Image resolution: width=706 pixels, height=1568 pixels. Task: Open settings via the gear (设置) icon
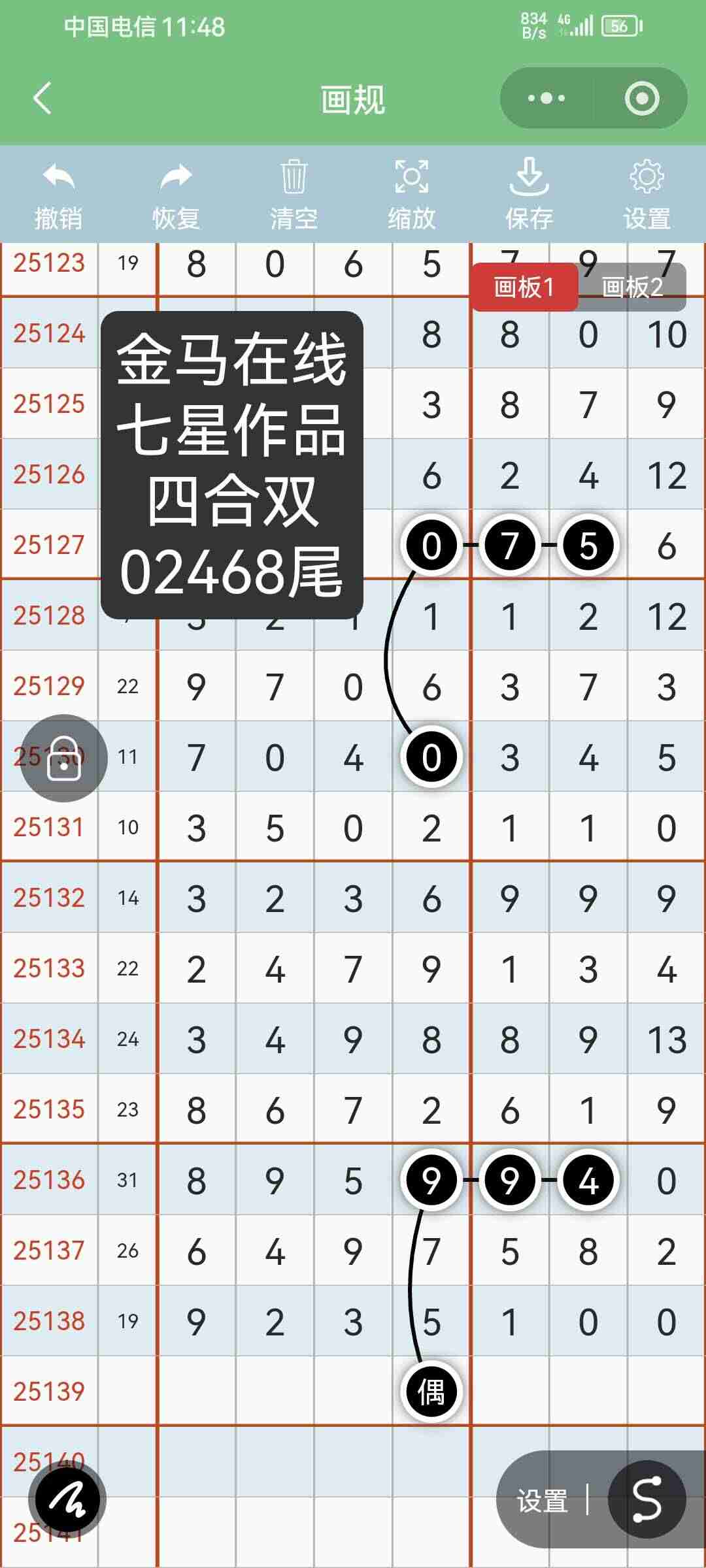click(x=647, y=189)
